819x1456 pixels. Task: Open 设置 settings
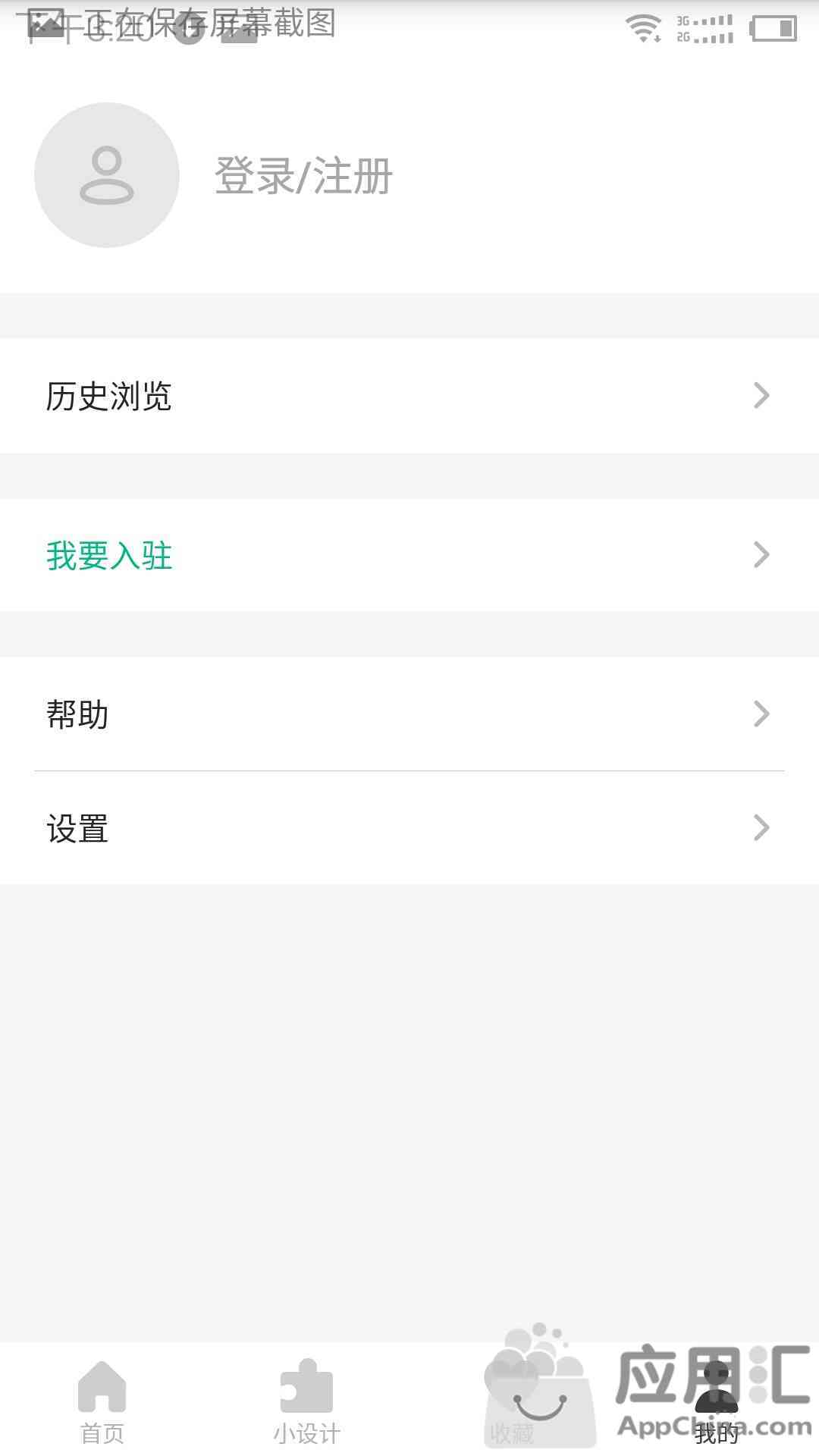[409, 828]
